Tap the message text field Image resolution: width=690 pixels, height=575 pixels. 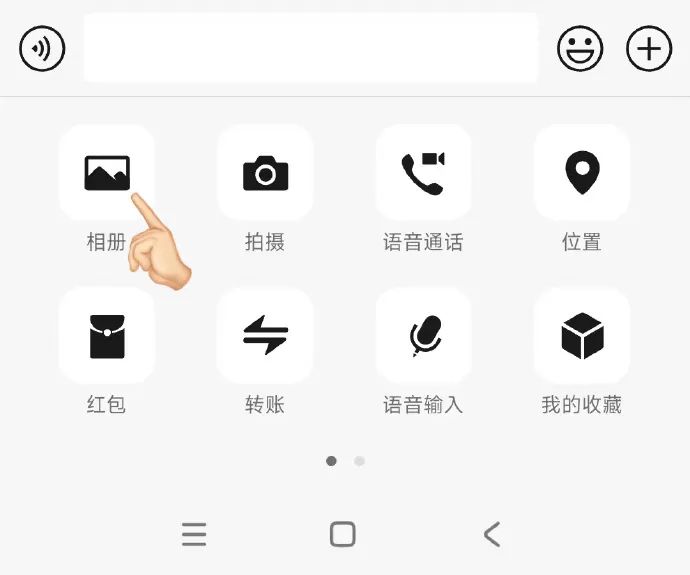tap(310, 48)
